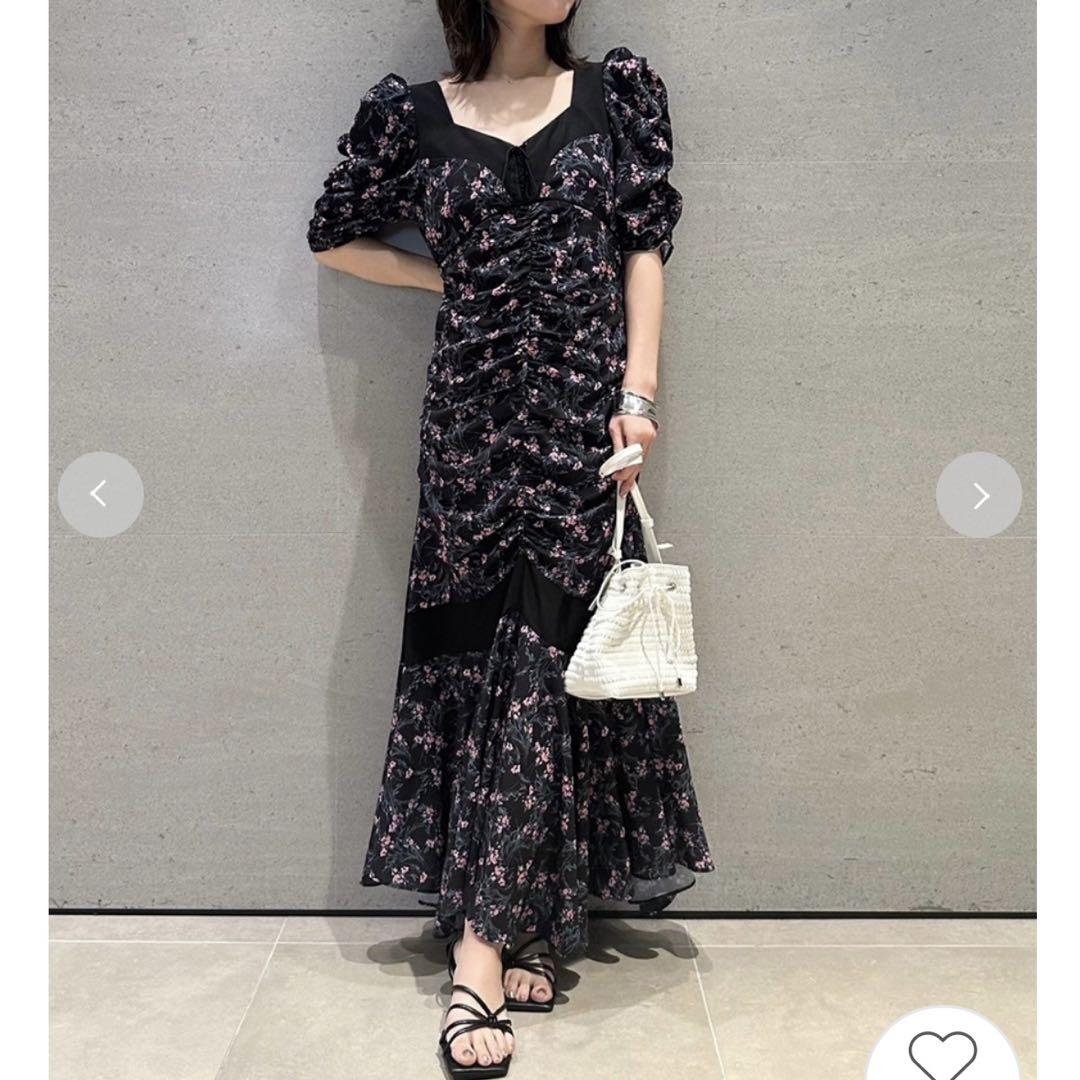Screen dimensions: 1080x1080
Task: Show the next product photo
Action: coord(979,494)
